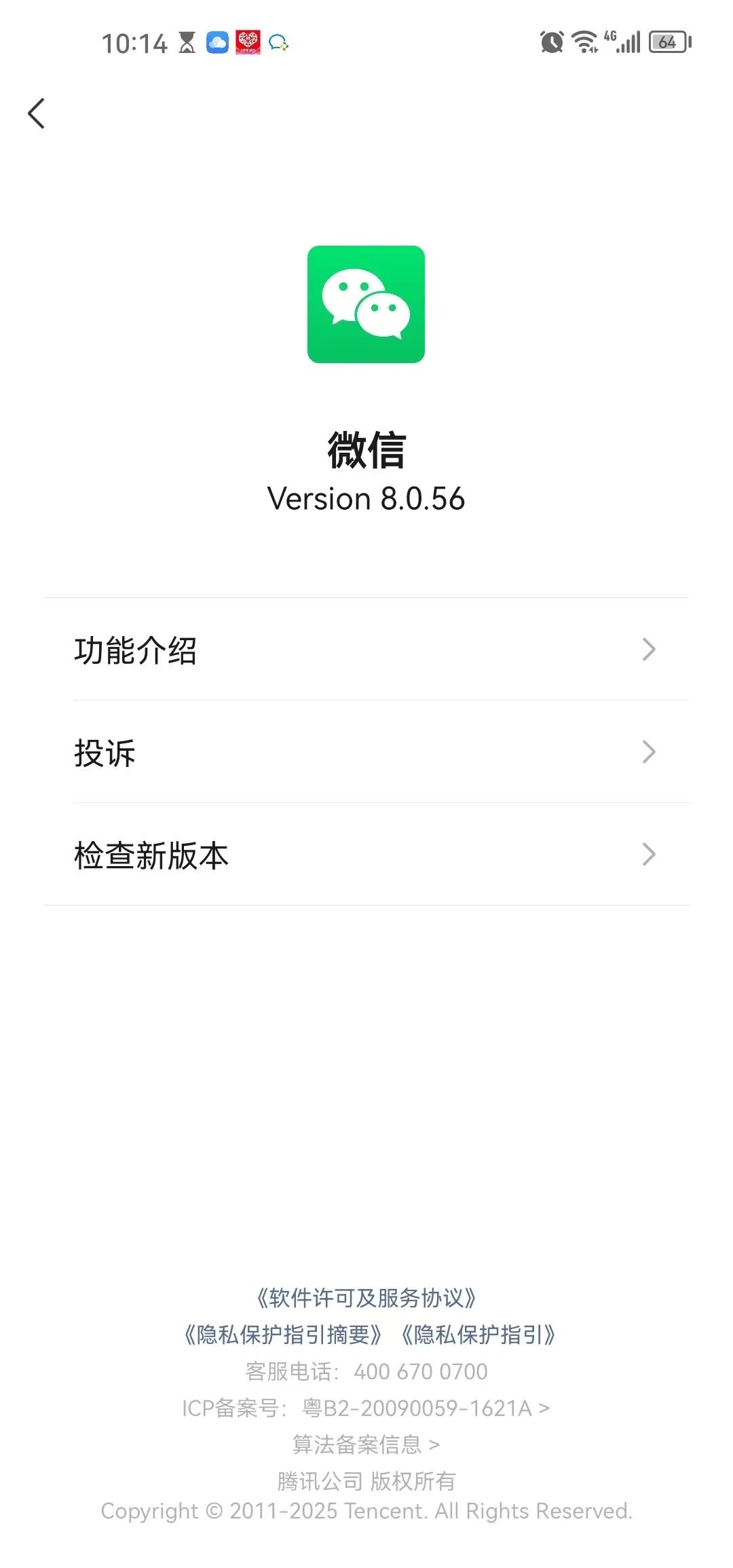Open 《隐私保护指引摘要》 link
Screen dimensions: 733x1568
283,1334
